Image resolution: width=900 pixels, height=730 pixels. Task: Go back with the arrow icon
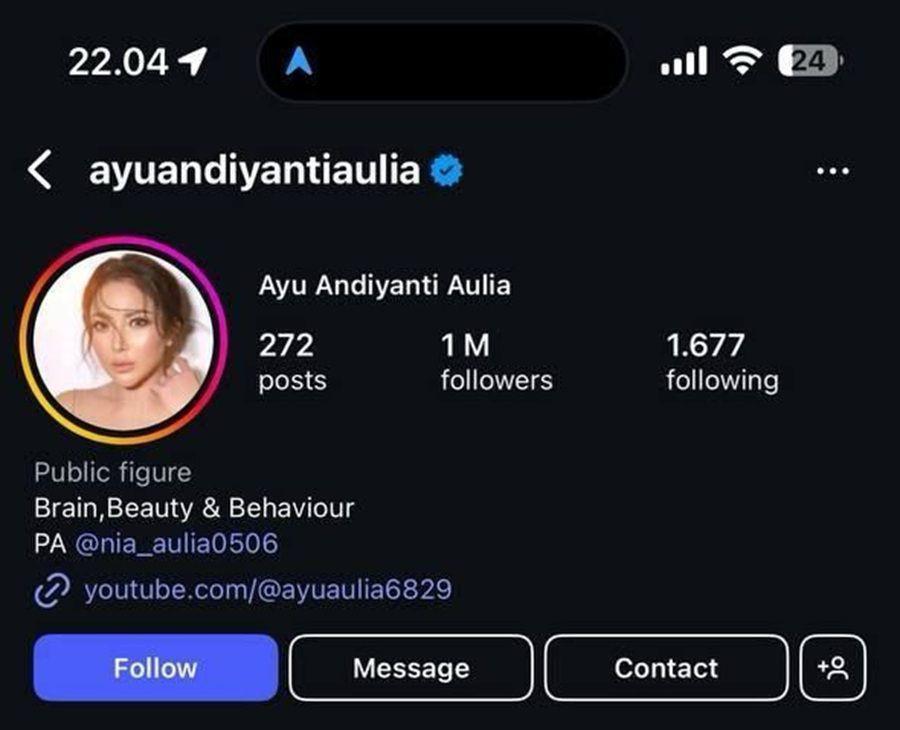click(40, 171)
